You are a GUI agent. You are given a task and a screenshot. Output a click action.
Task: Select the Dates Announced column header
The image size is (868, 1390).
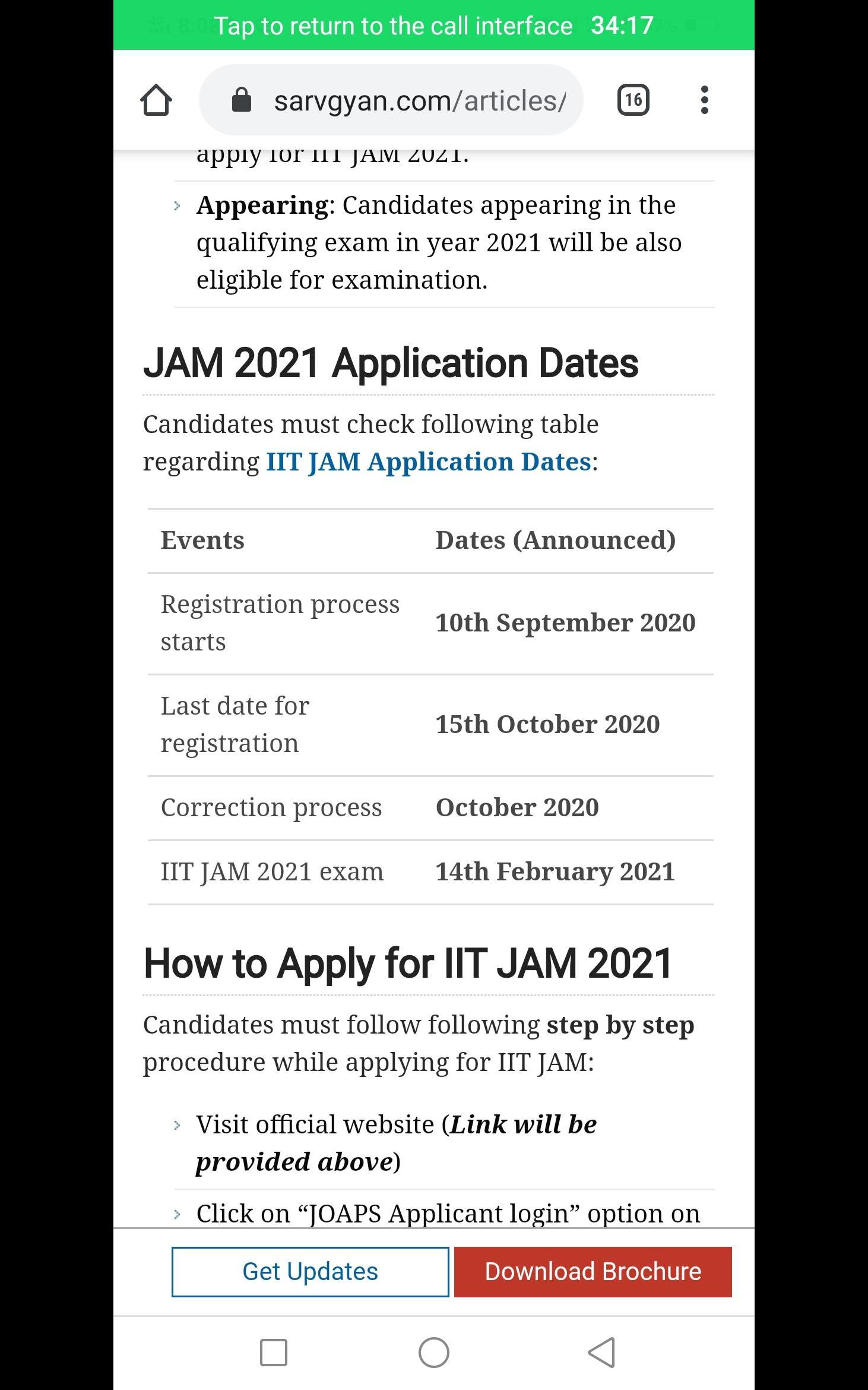(x=556, y=540)
